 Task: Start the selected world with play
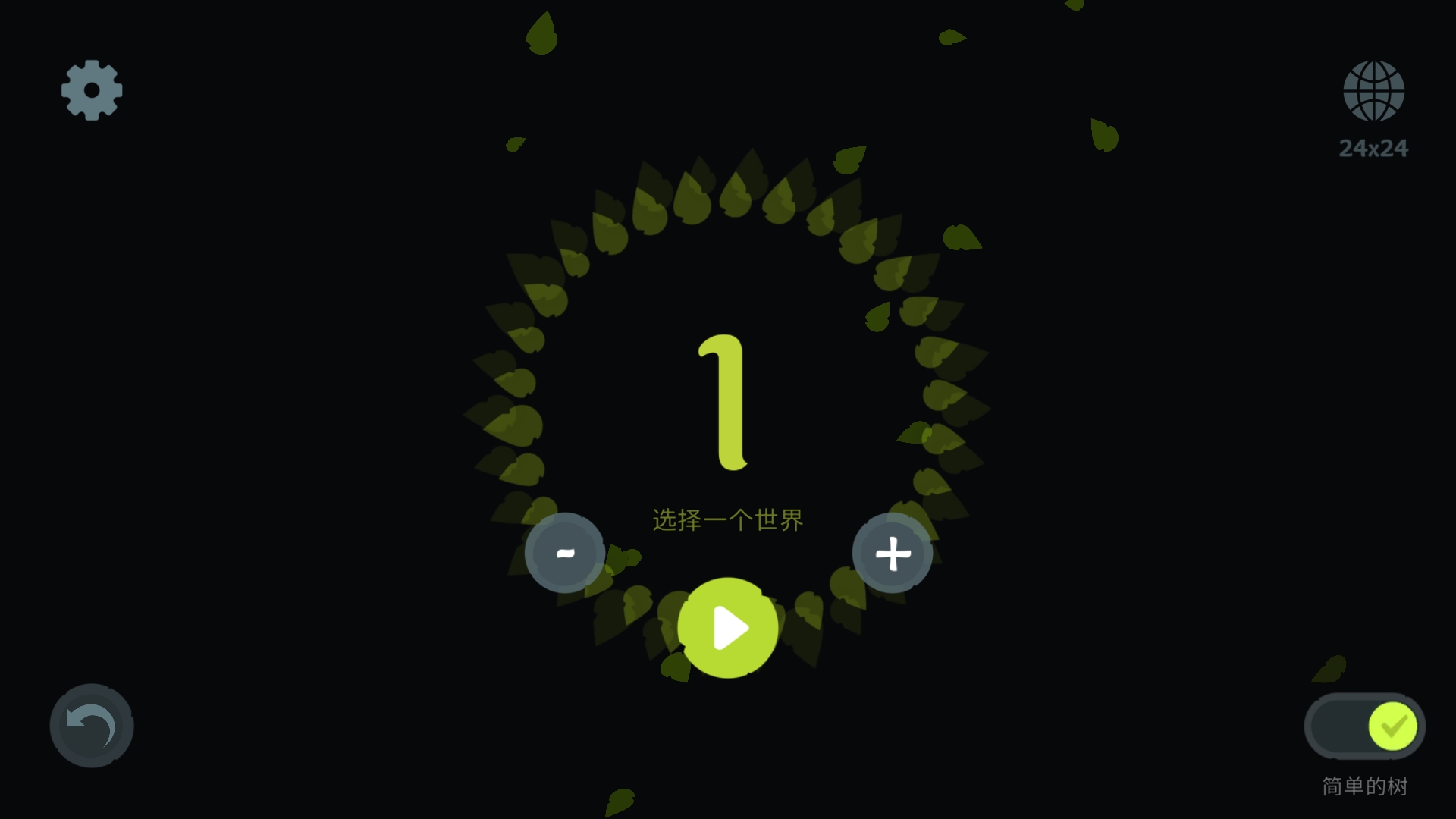pos(728,628)
